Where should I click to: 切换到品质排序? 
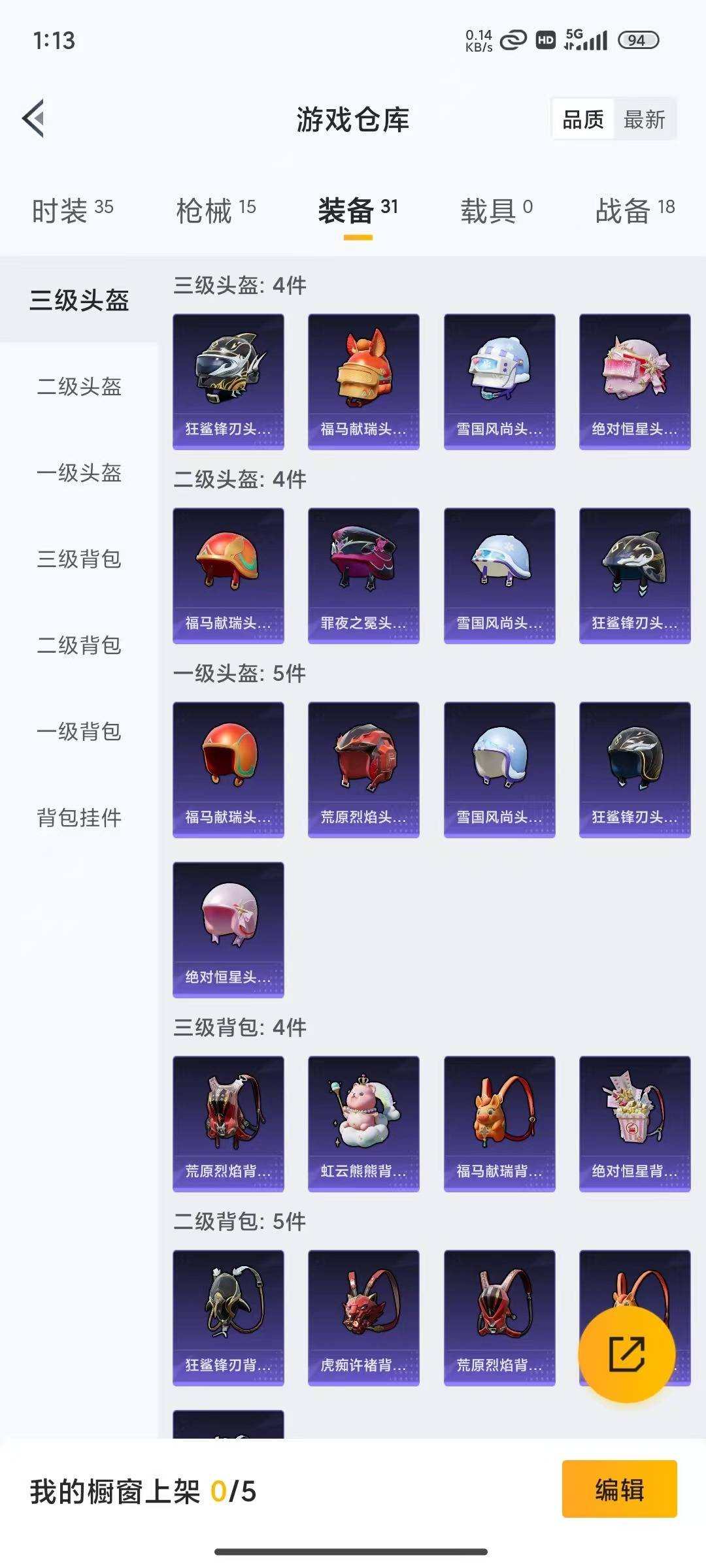point(584,119)
